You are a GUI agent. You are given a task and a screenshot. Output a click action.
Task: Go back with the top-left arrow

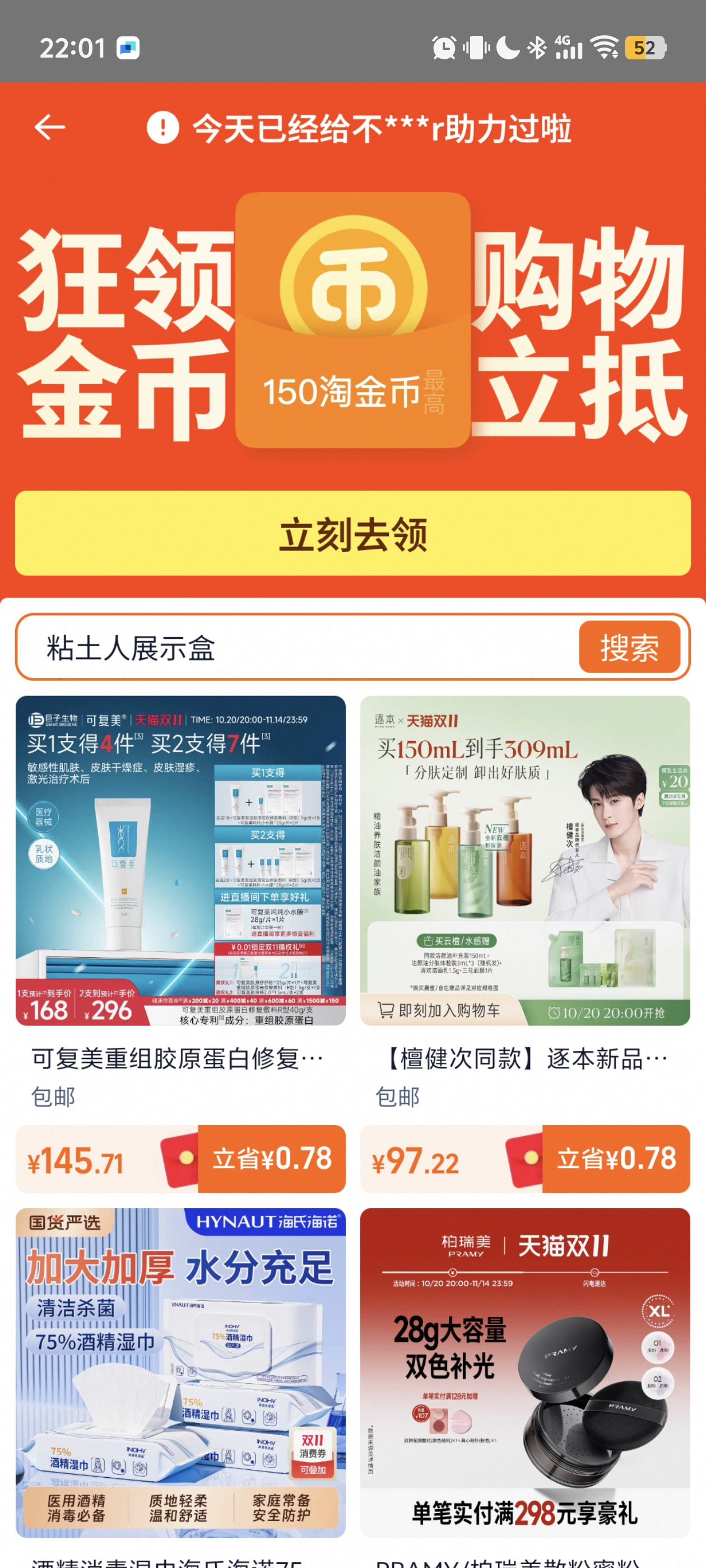(50, 127)
